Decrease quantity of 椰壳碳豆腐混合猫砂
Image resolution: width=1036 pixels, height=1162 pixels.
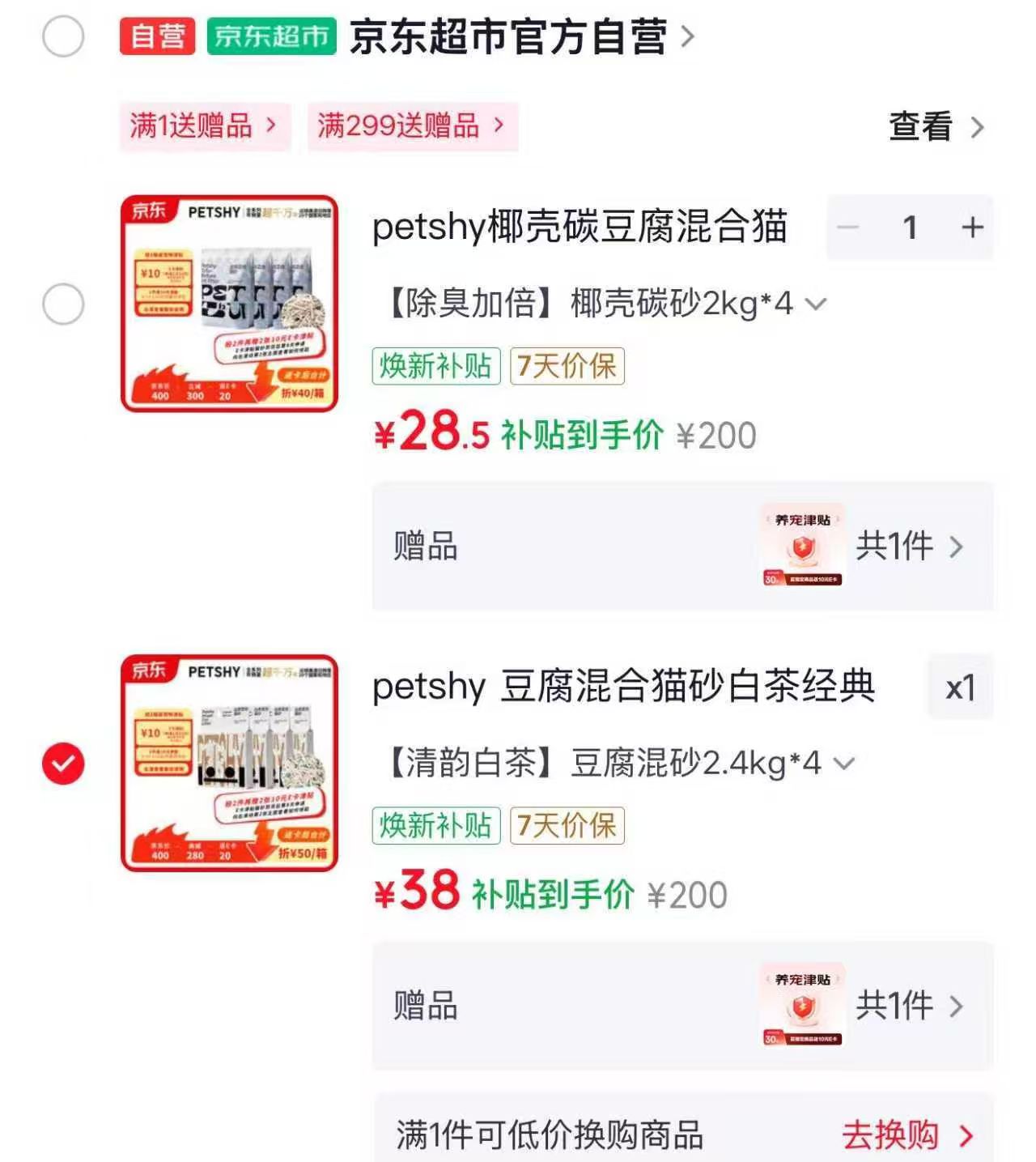coord(847,228)
